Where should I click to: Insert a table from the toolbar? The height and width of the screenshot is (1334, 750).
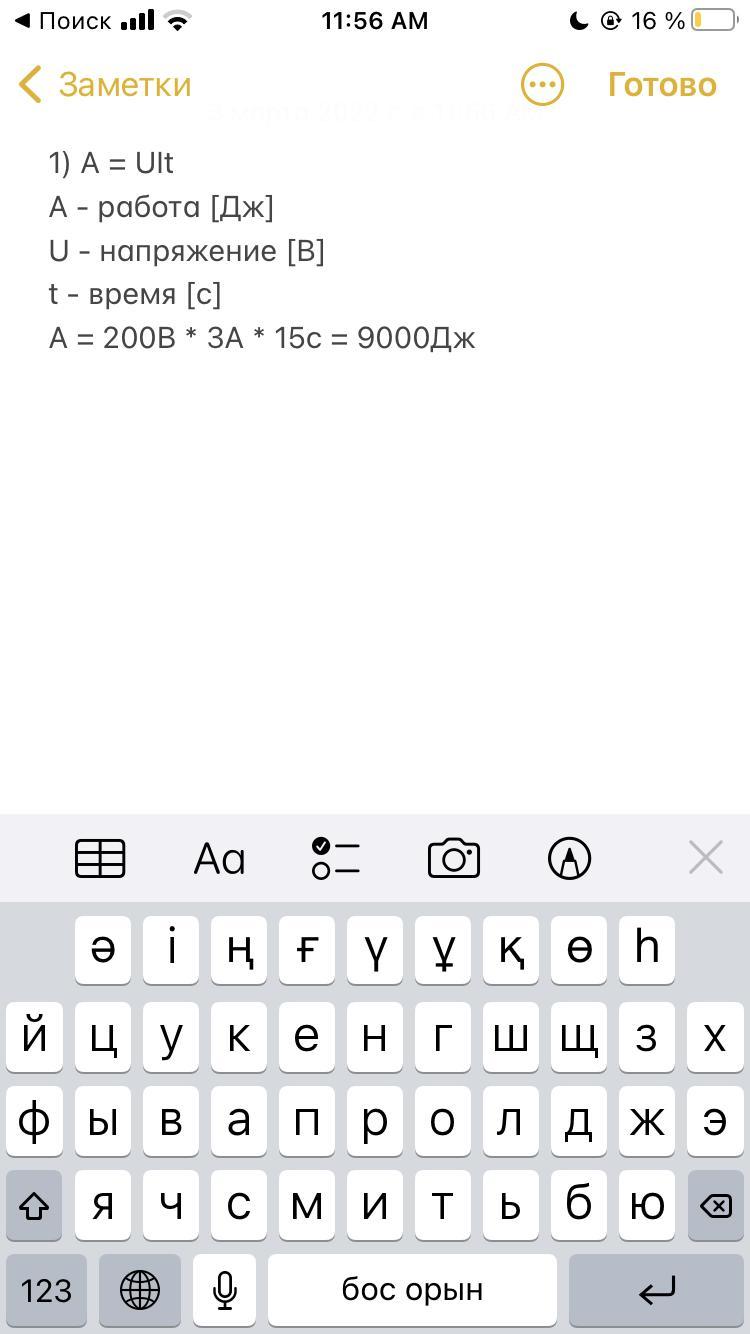pos(100,858)
